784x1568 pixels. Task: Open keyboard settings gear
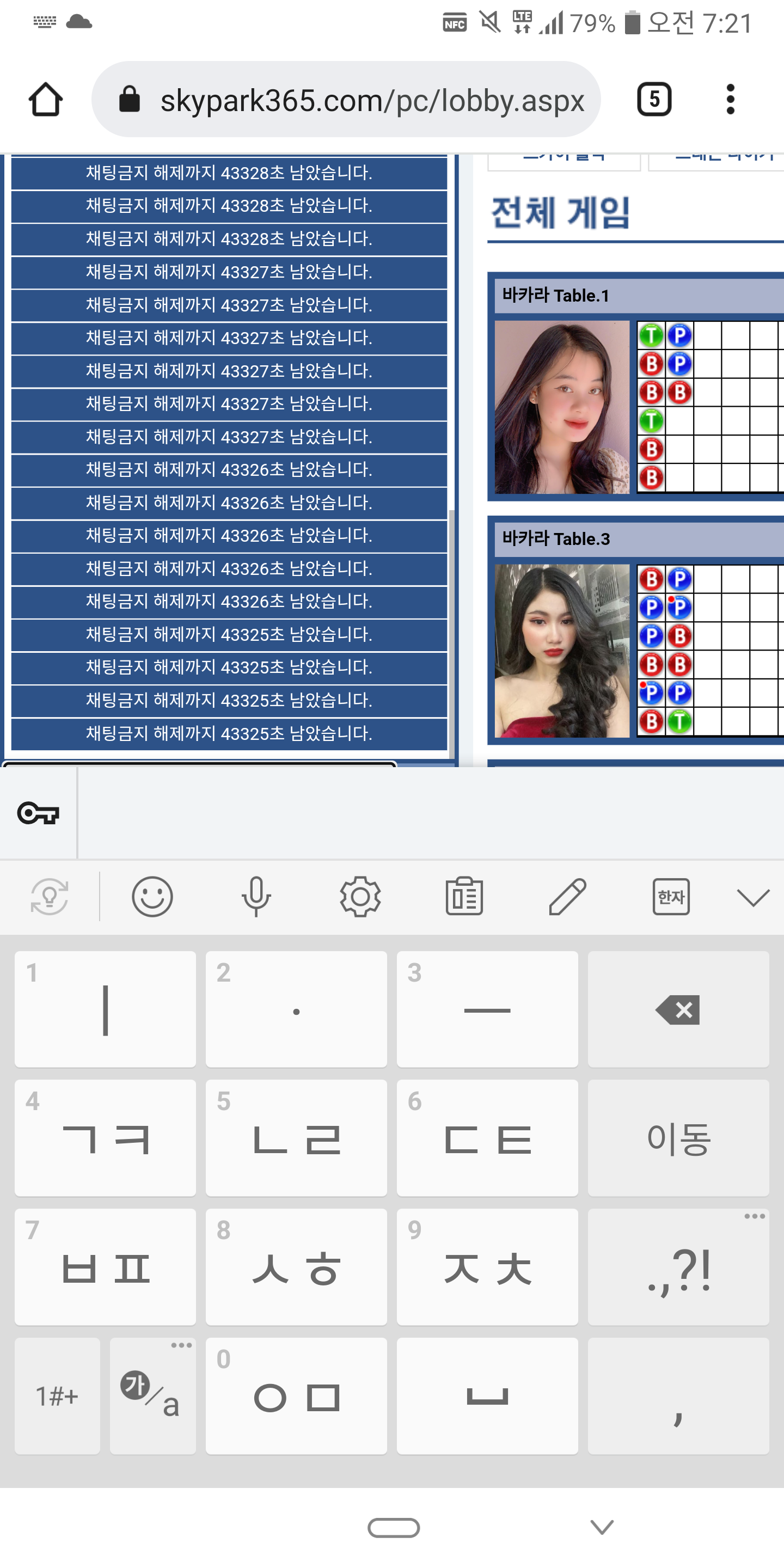coord(360,897)
